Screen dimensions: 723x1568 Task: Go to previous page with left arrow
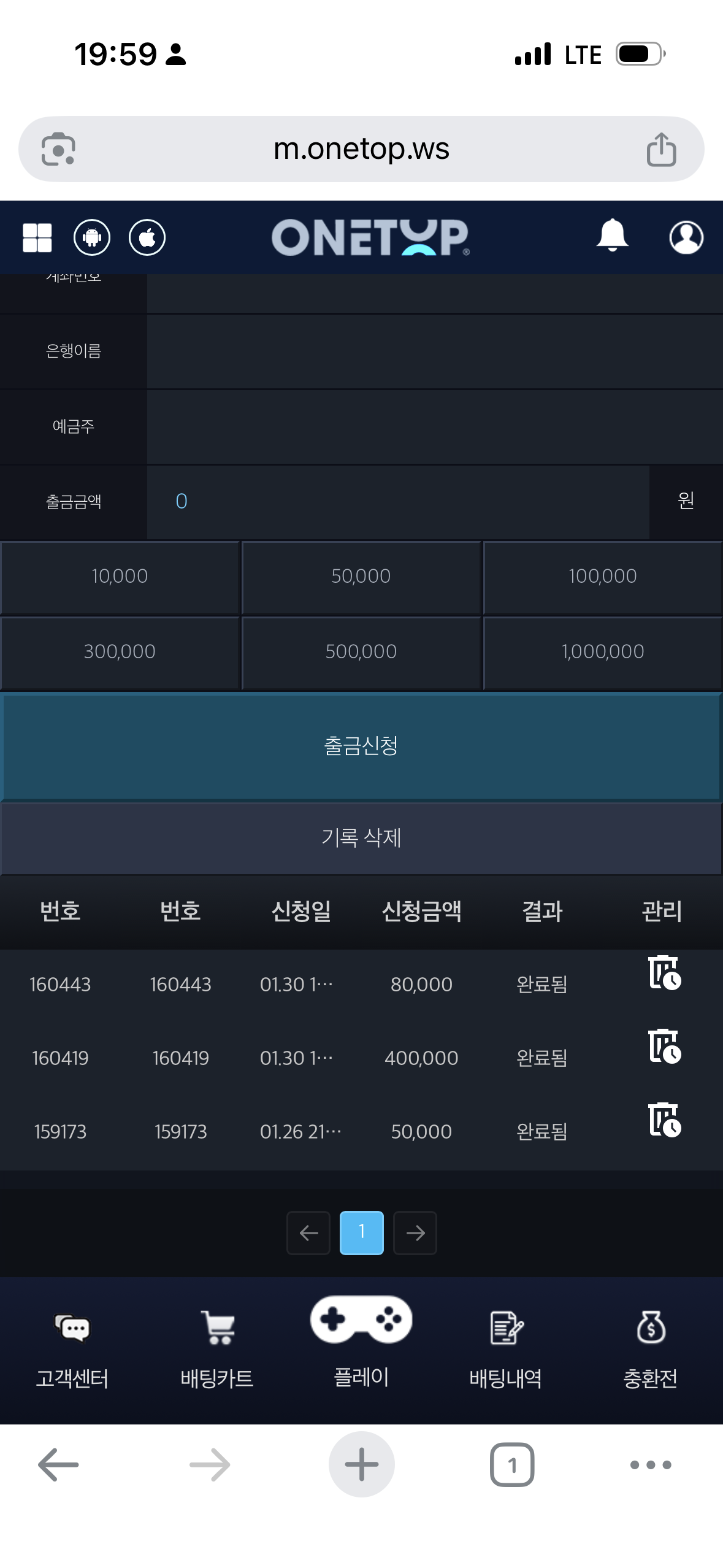tap(308, 1232)
